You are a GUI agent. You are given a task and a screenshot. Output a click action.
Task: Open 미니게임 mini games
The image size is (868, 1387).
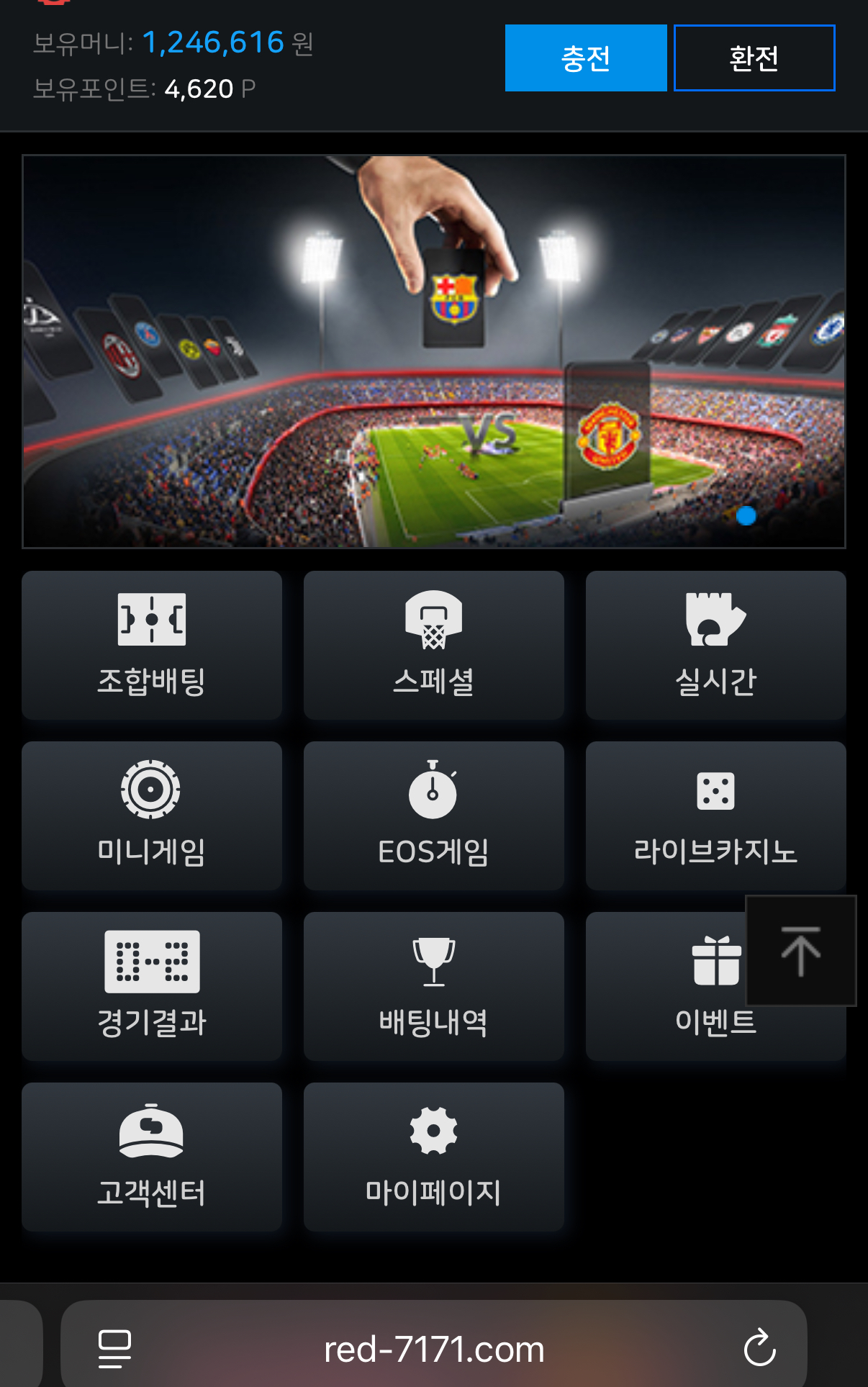pos(151,816)
